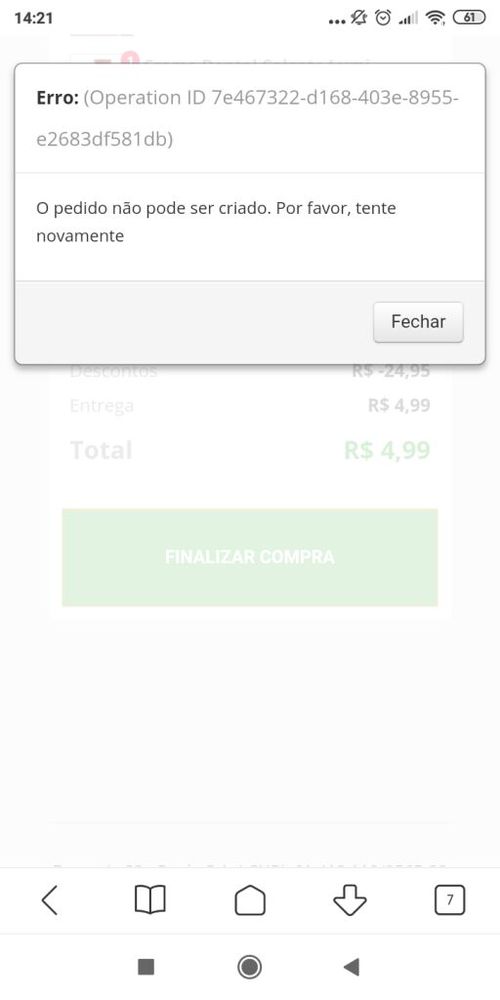Tap the system back triangle button
Viewport: 500px width, 1000px height.
(x=351, y=967)
